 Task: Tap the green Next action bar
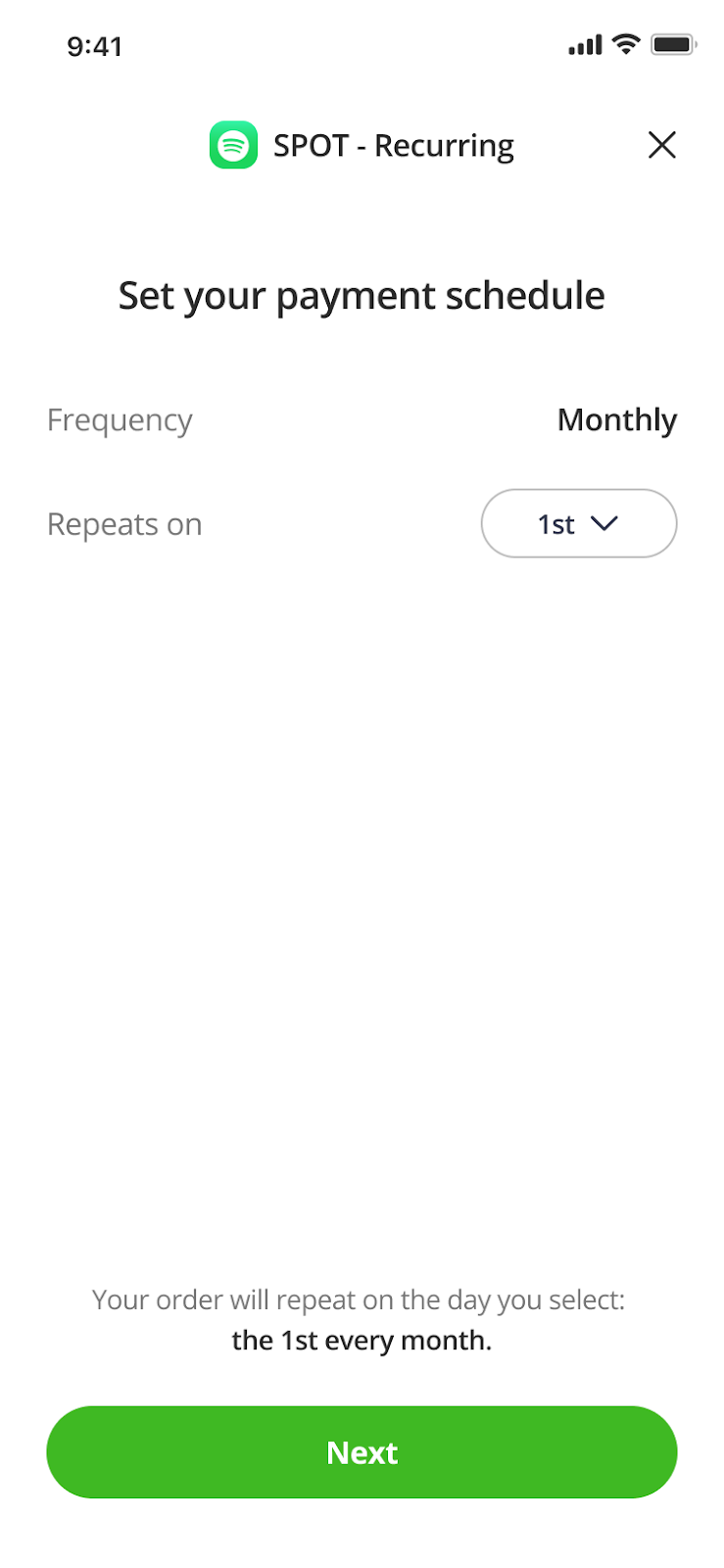[x=362, y=1452]
